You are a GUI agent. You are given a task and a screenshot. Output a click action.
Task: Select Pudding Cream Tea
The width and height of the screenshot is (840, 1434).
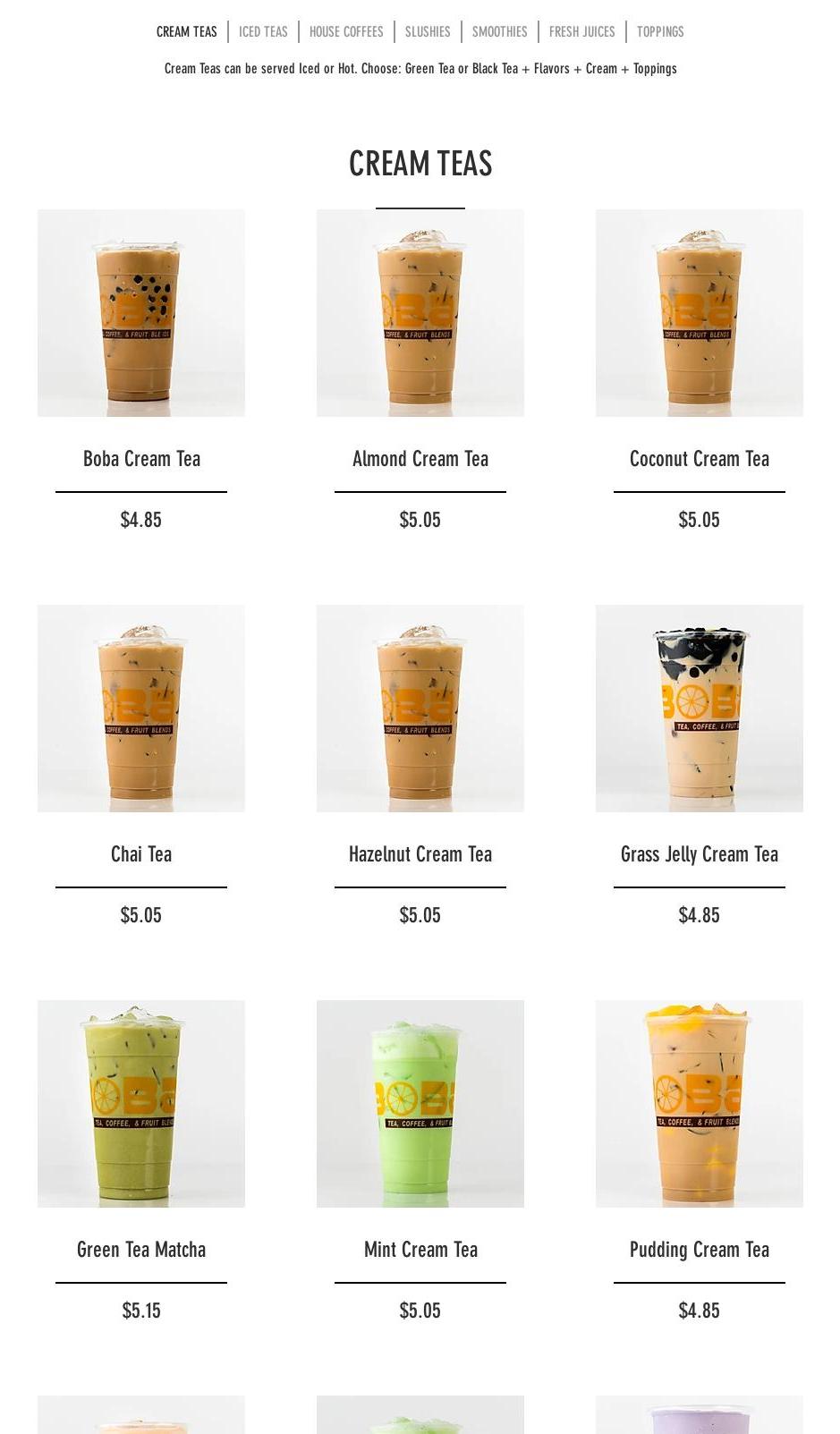[700, 1104]
